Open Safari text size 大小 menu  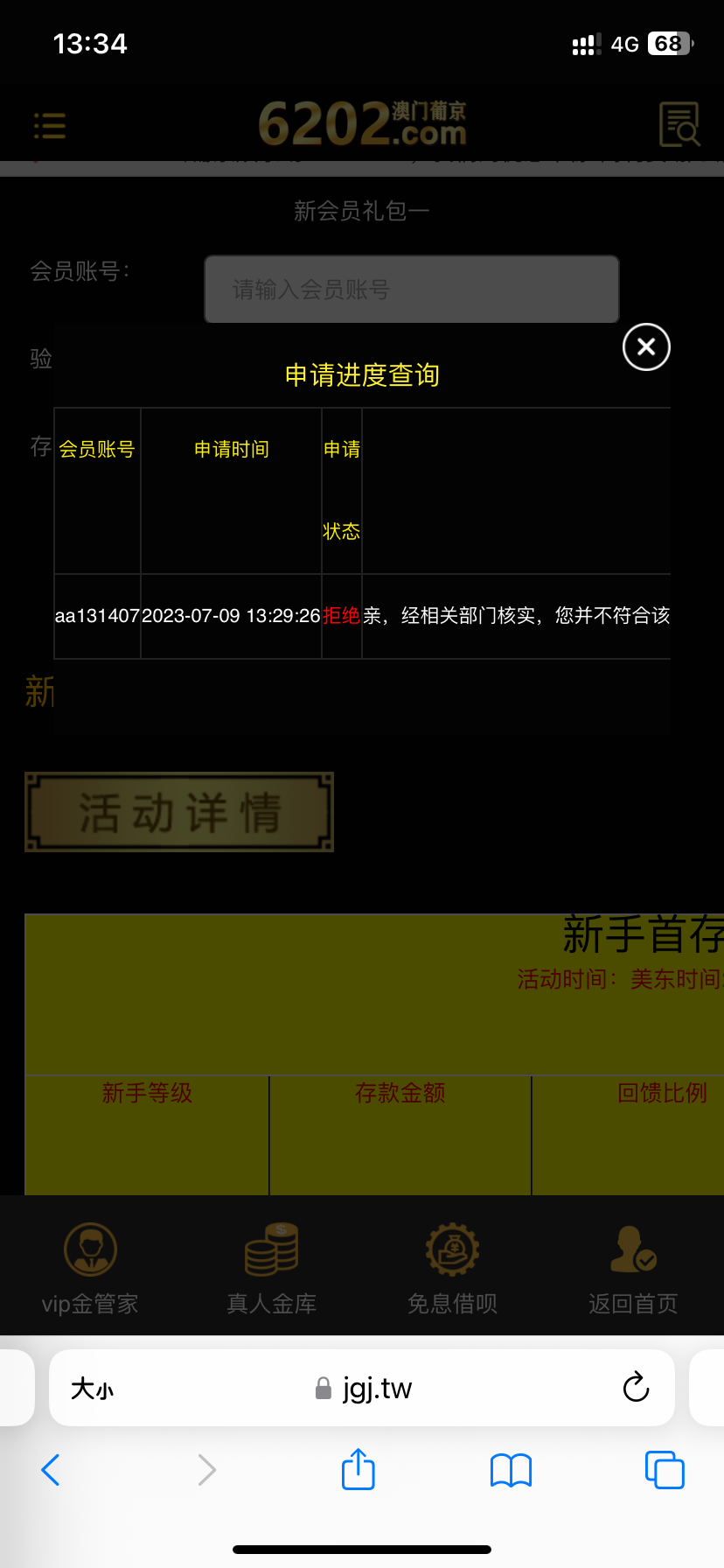(92, 1389)
